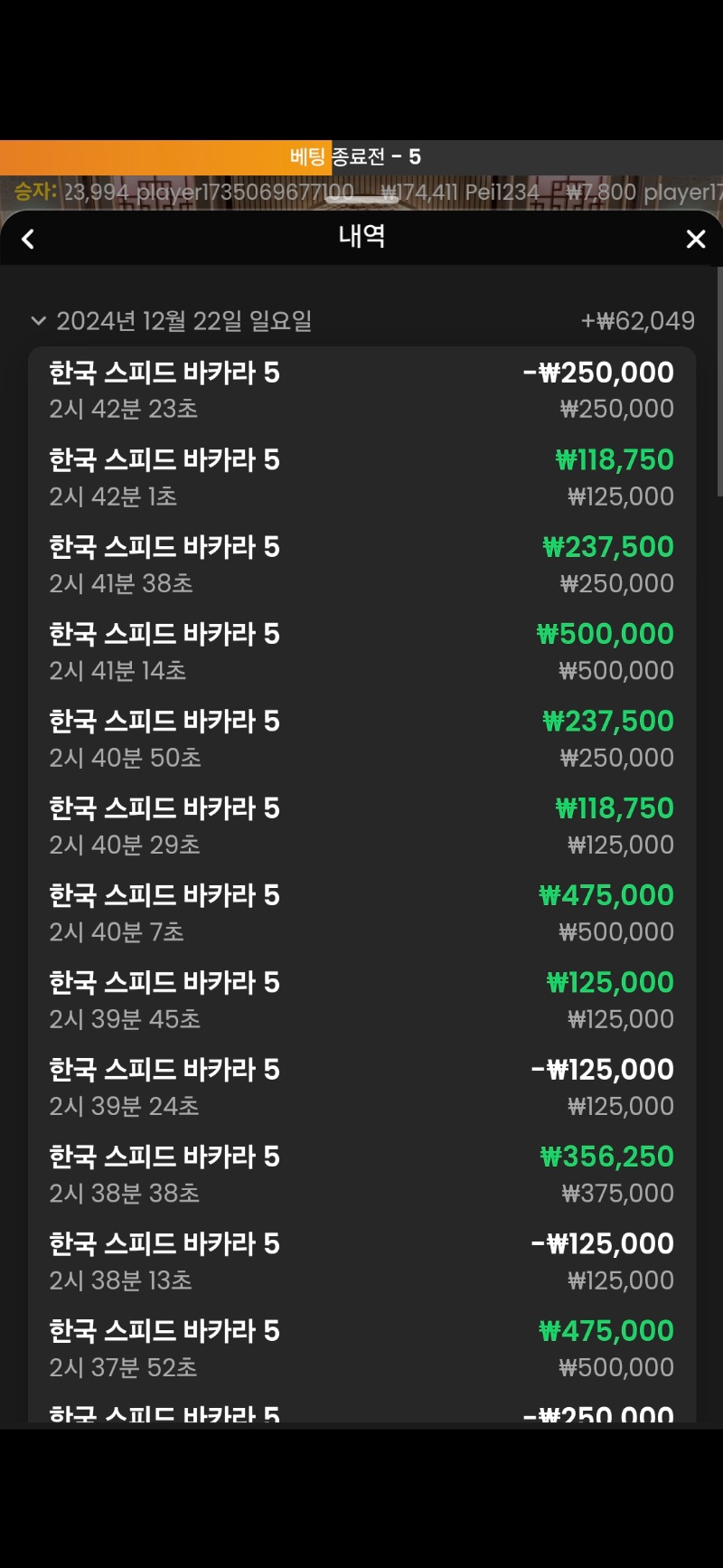Open the 2시 37분 52초 bet record
The image size is (723, 1568).
pos(361,1348)
